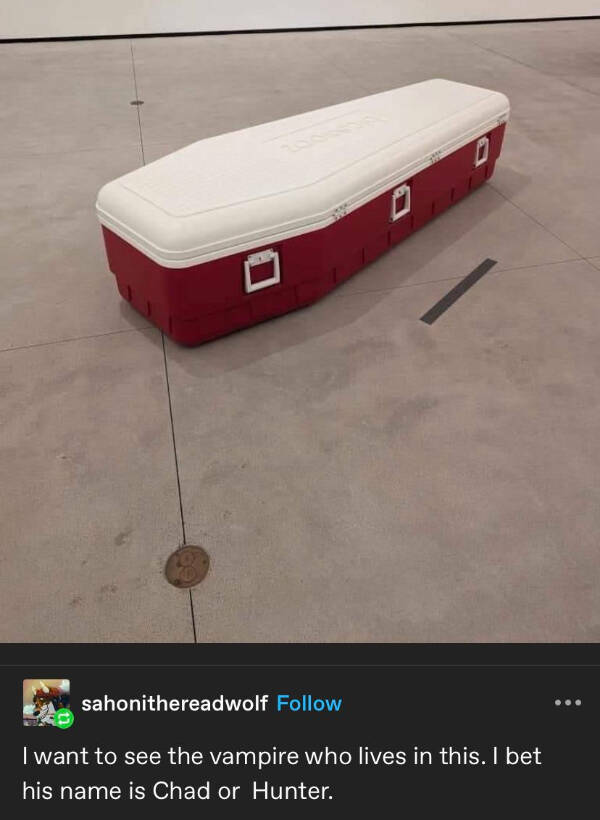Follow sahonithereadwolf
The image size is (600, 820).
(309, 703)
